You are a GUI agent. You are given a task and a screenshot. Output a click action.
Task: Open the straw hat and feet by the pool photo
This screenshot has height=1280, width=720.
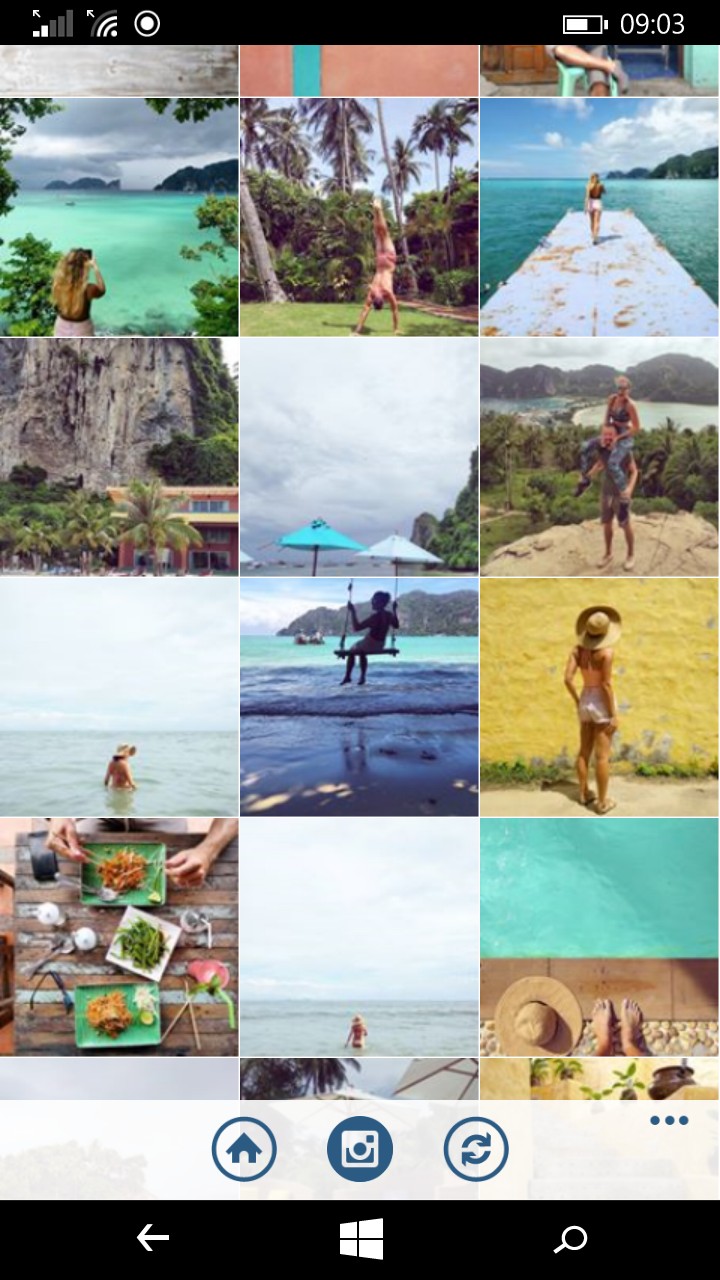[599, 937]
